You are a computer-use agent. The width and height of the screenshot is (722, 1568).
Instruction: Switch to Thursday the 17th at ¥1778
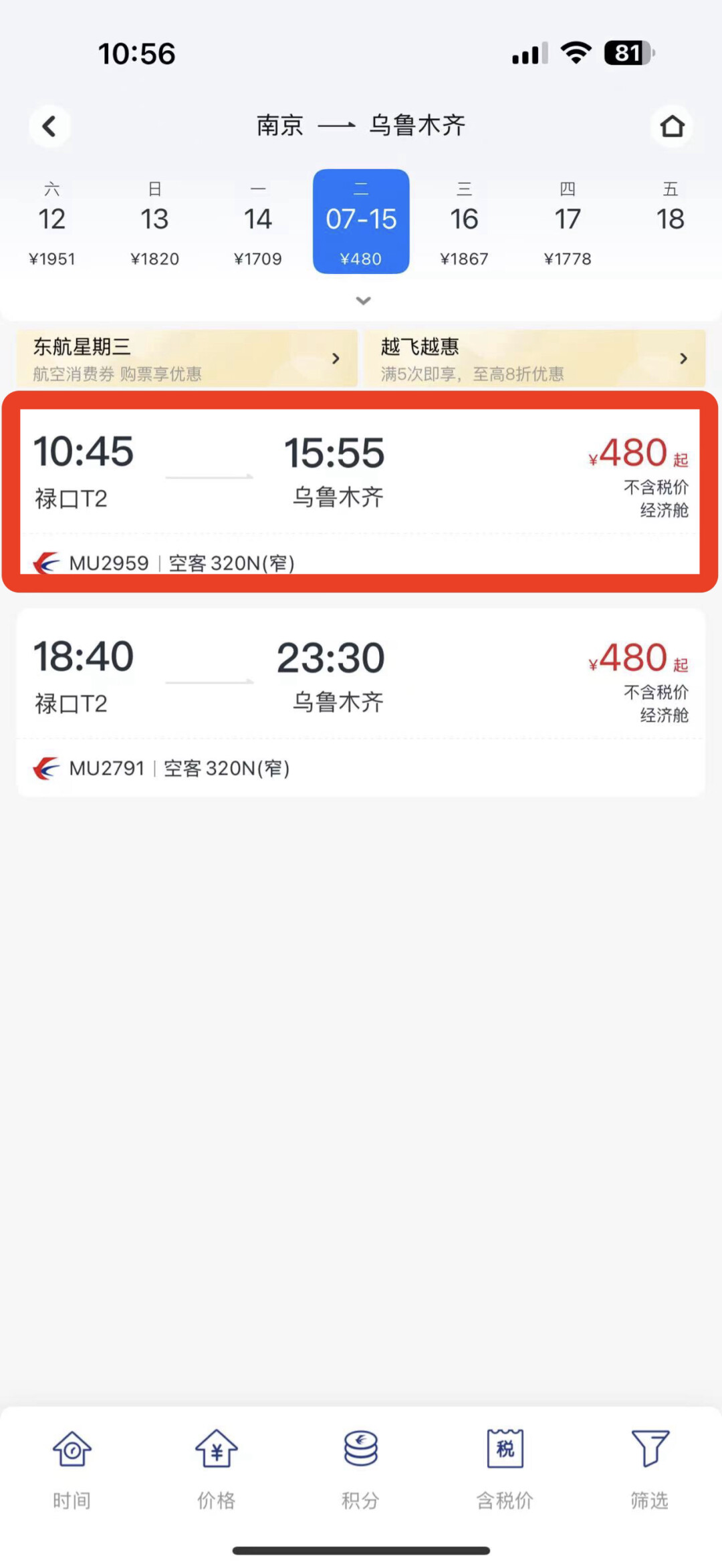(568, 222)
